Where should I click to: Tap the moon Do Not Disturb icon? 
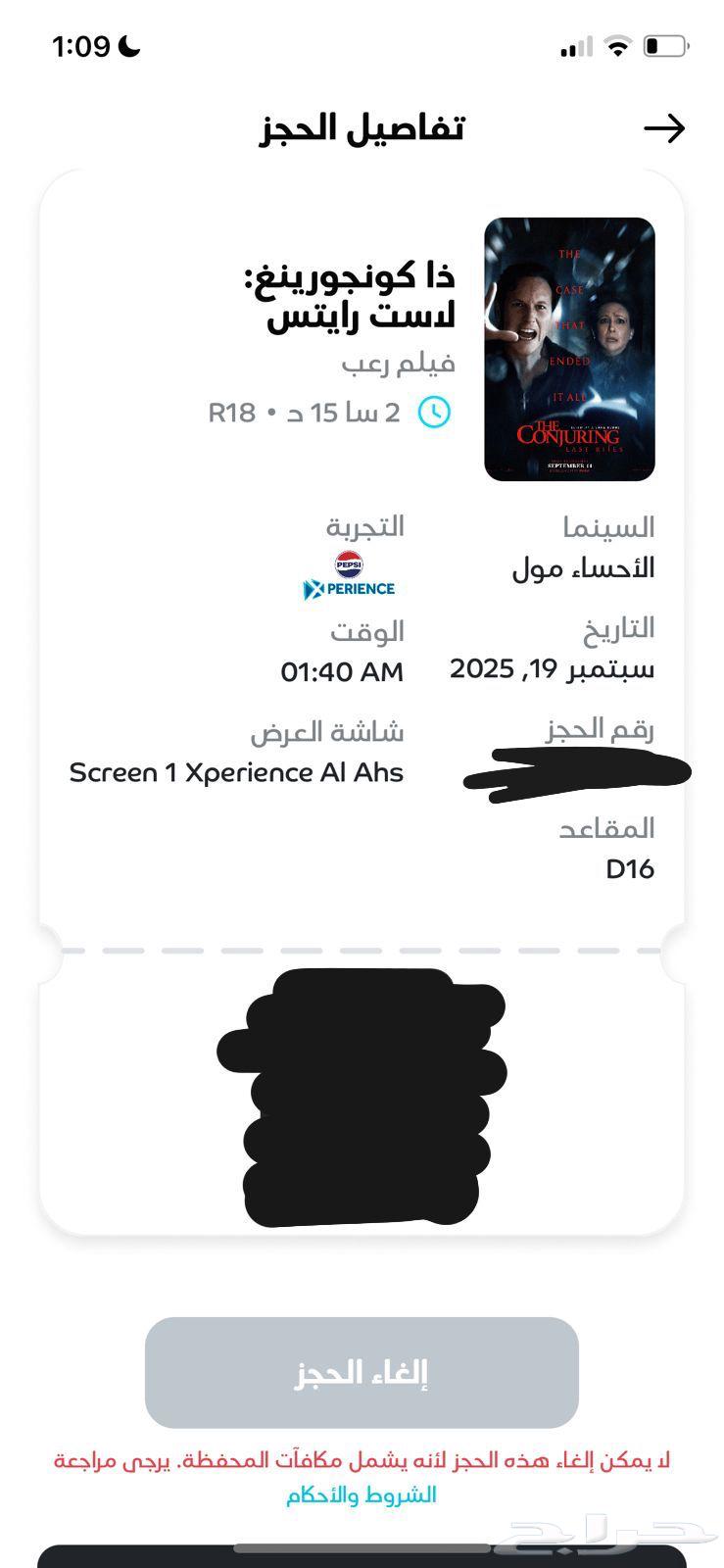click(x=127, y=45)
